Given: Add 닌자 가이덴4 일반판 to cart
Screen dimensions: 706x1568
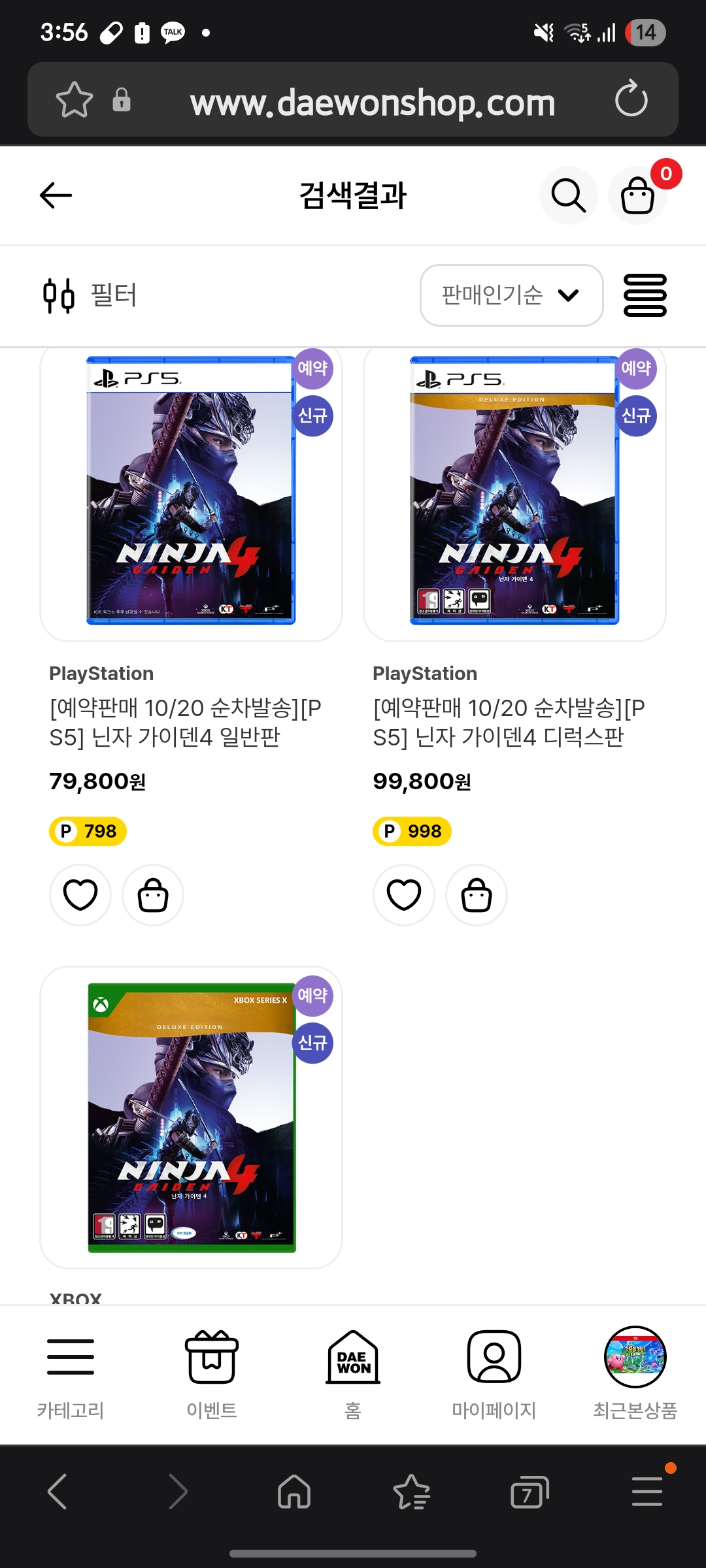Looking at the screenshot, I should [153, 895].
